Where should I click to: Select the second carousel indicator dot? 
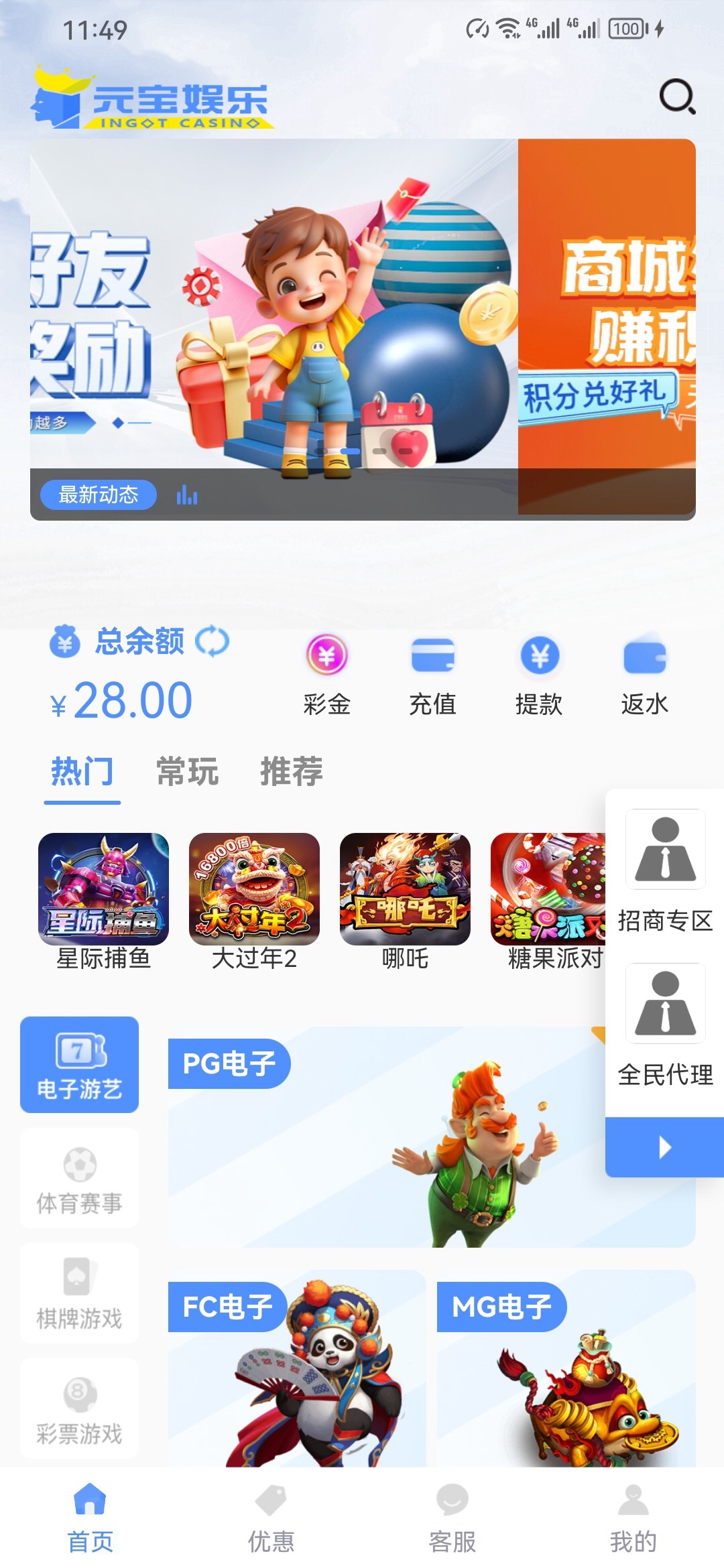click(x=349, y=451)
